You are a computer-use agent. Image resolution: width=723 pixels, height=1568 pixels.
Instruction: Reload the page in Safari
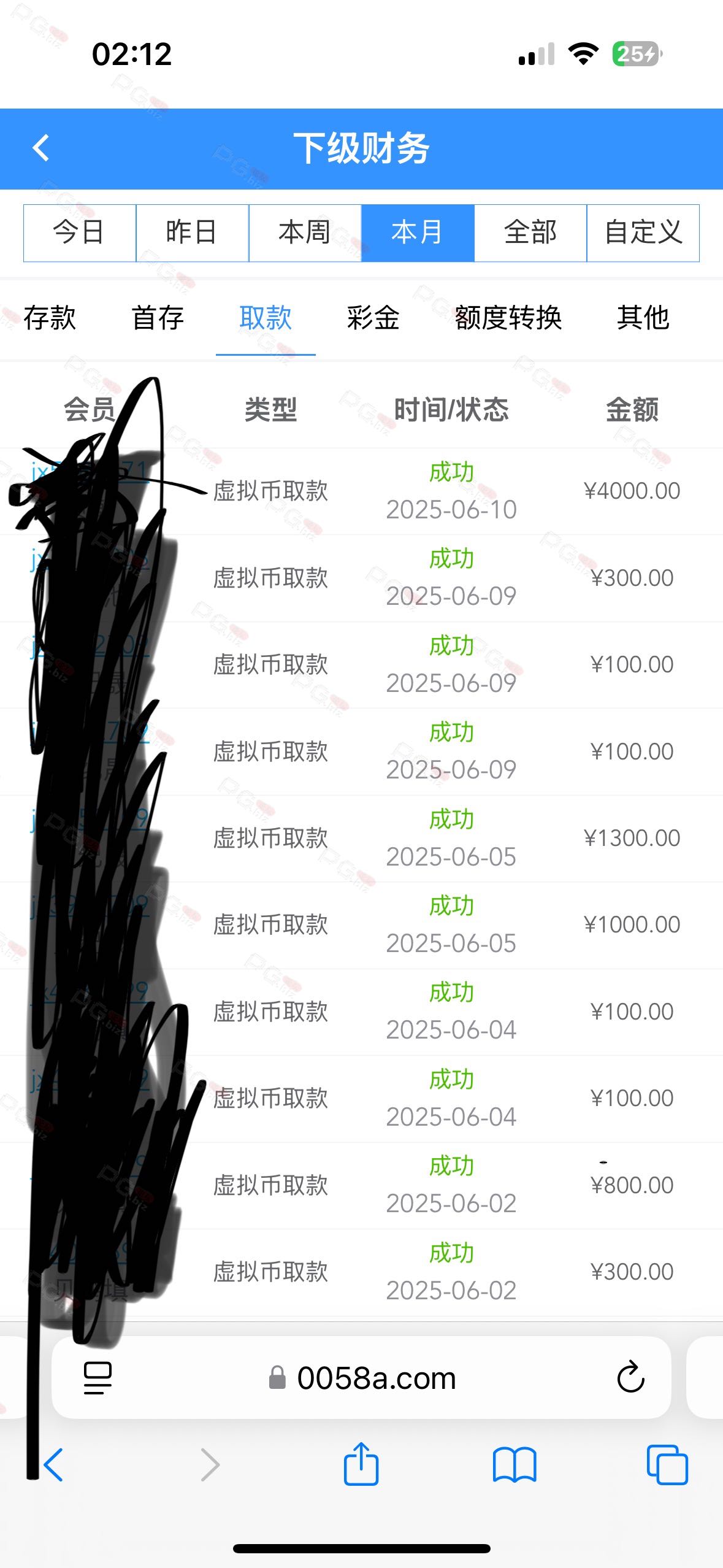point(630,1378)
